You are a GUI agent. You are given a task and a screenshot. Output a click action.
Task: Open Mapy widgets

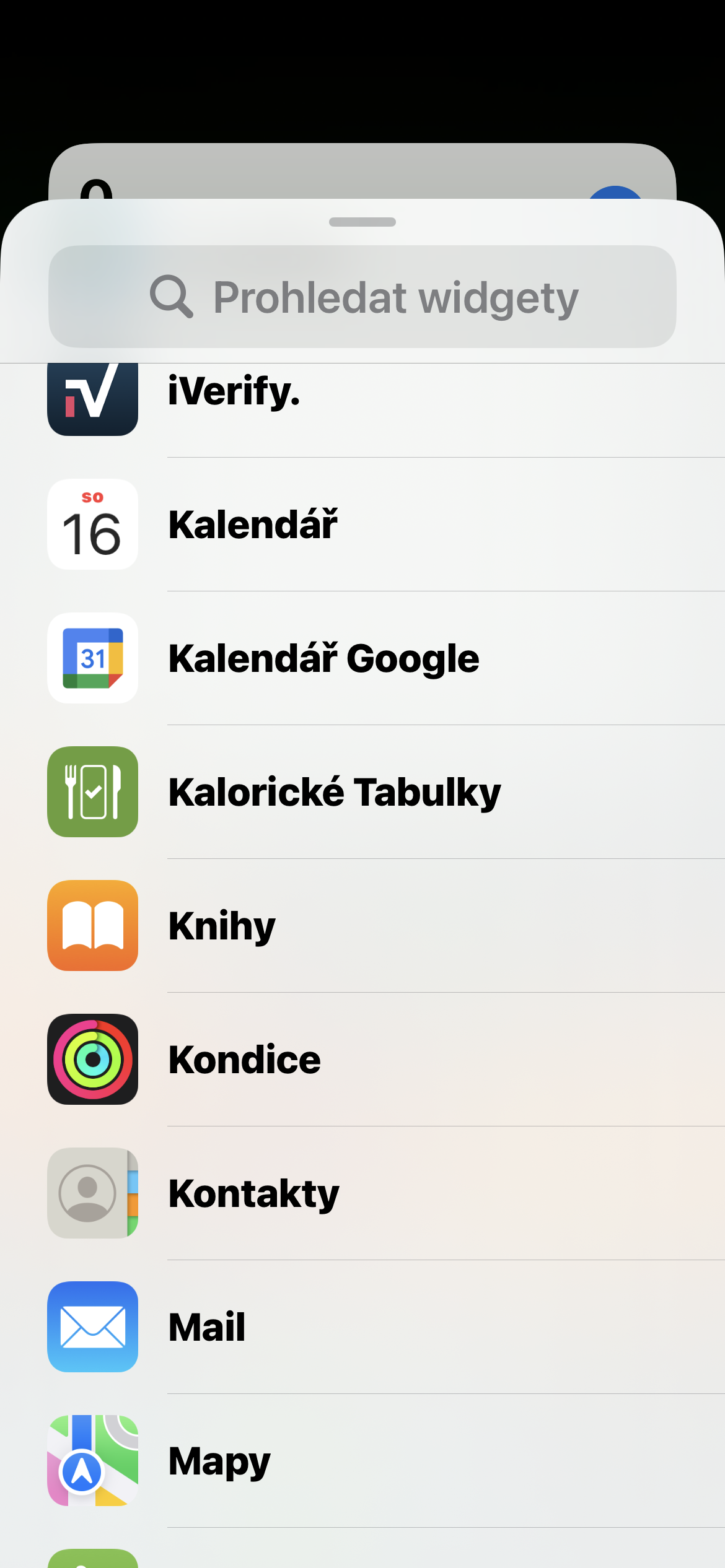[362, 1461]
